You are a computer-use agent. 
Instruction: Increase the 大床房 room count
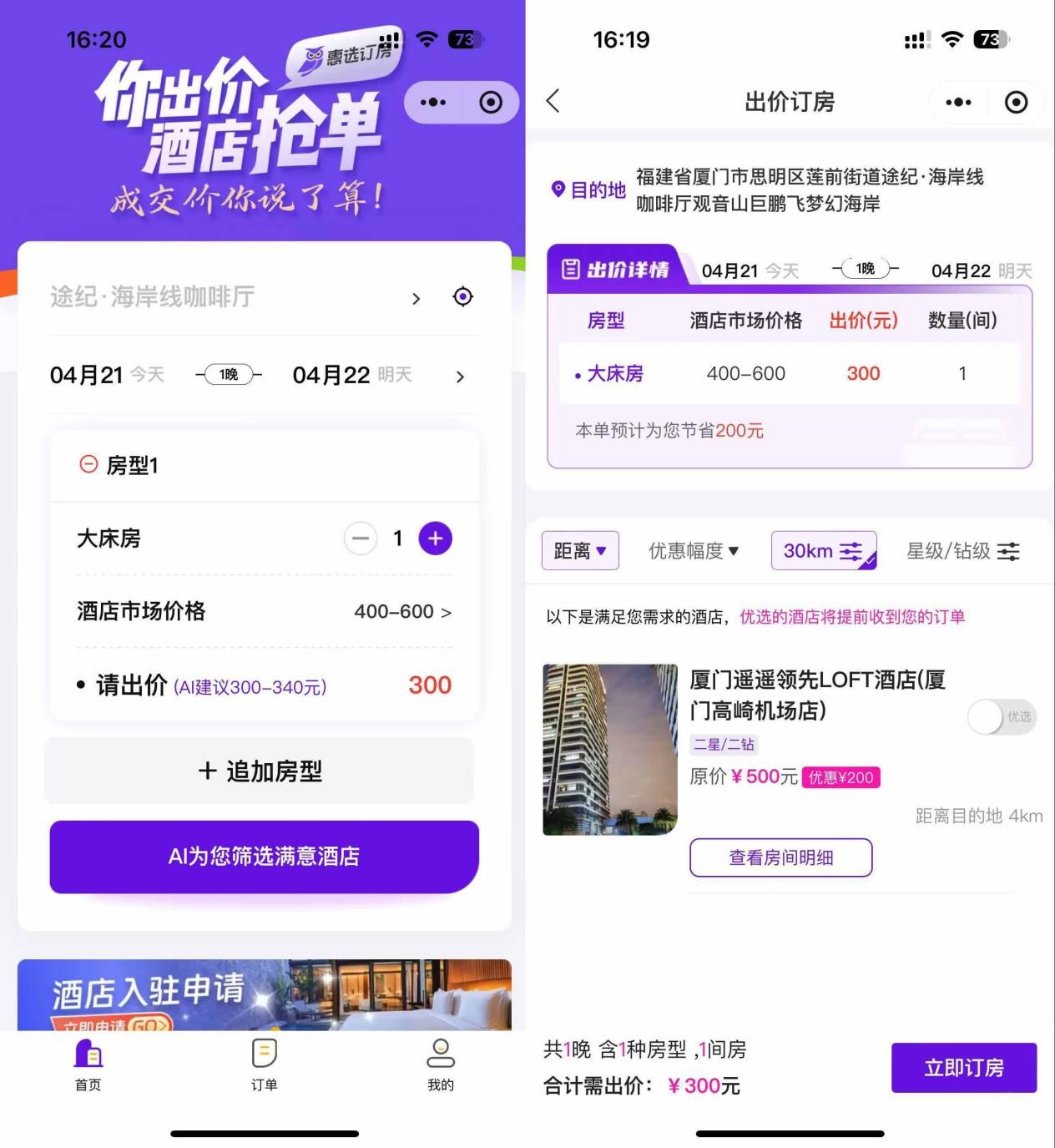435,539
